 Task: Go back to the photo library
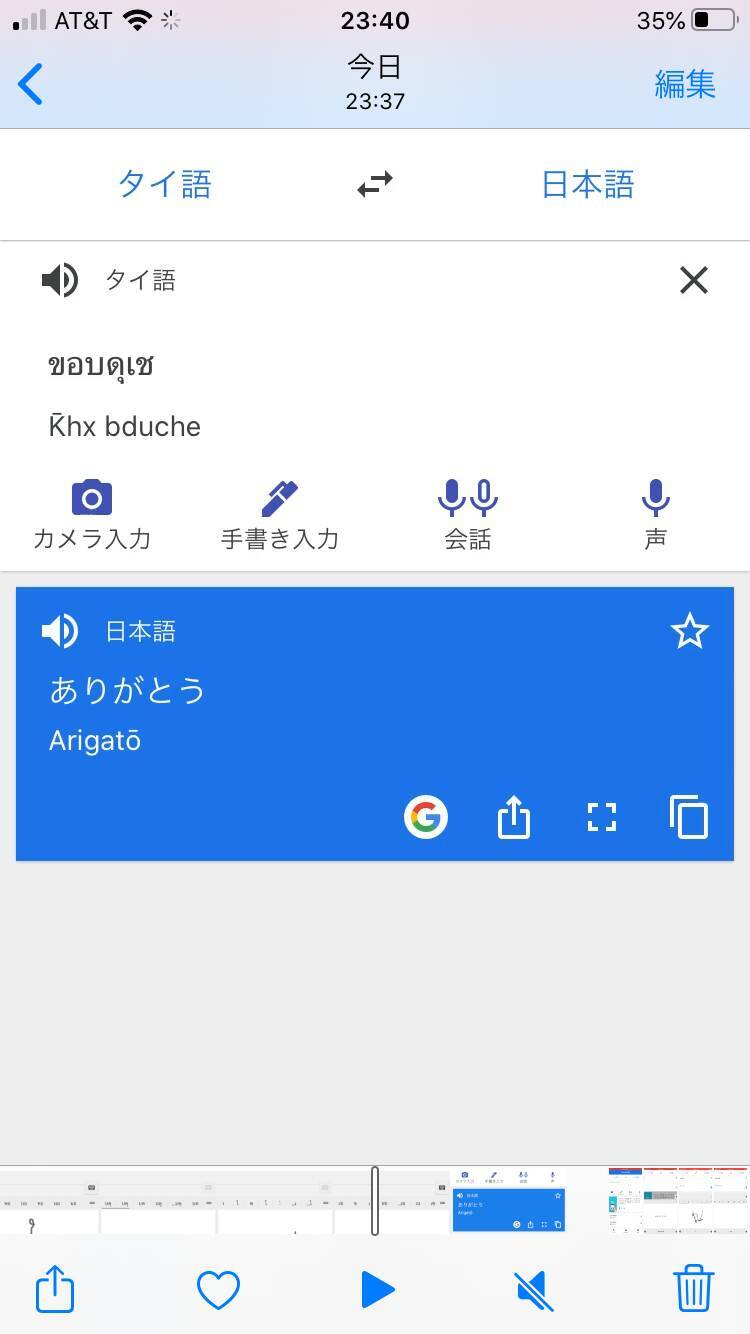(31, 84)
